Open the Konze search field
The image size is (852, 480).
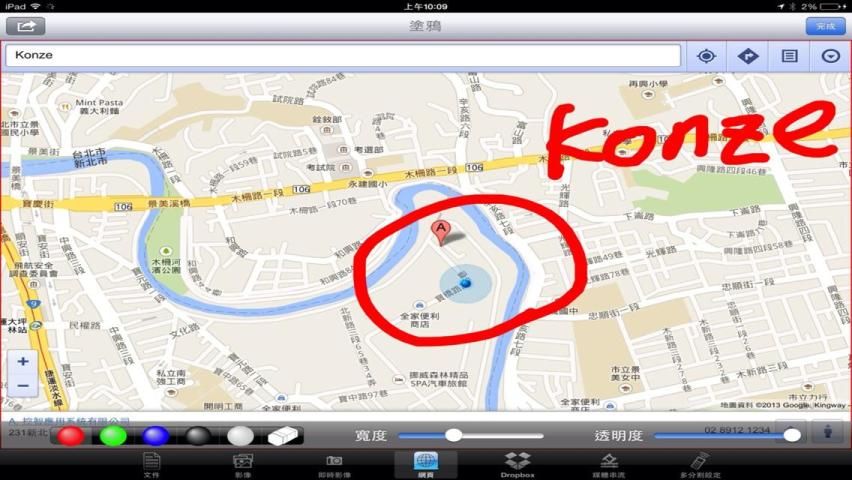pos(342,56)
